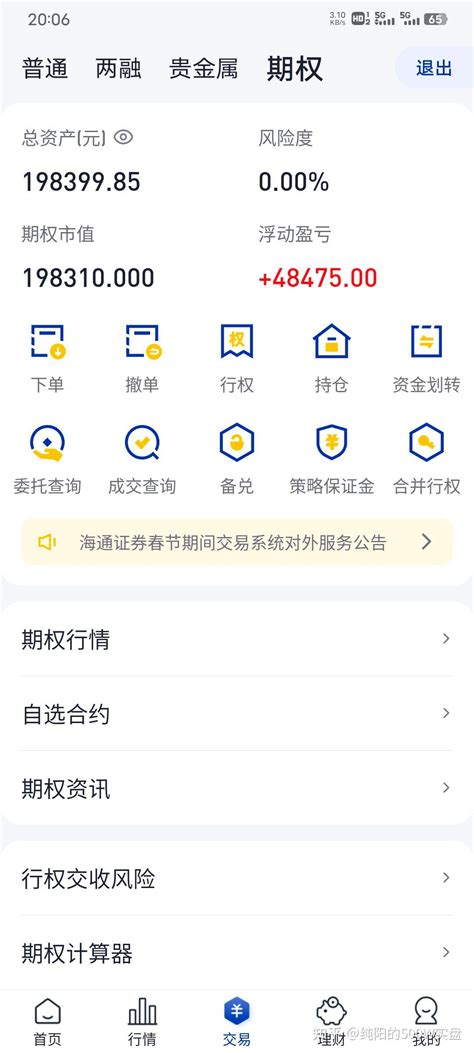Switch to the 普通 account tab
Image resolution: width=474 pixels, height=1053 pixels.
click(x=45, y=68)
